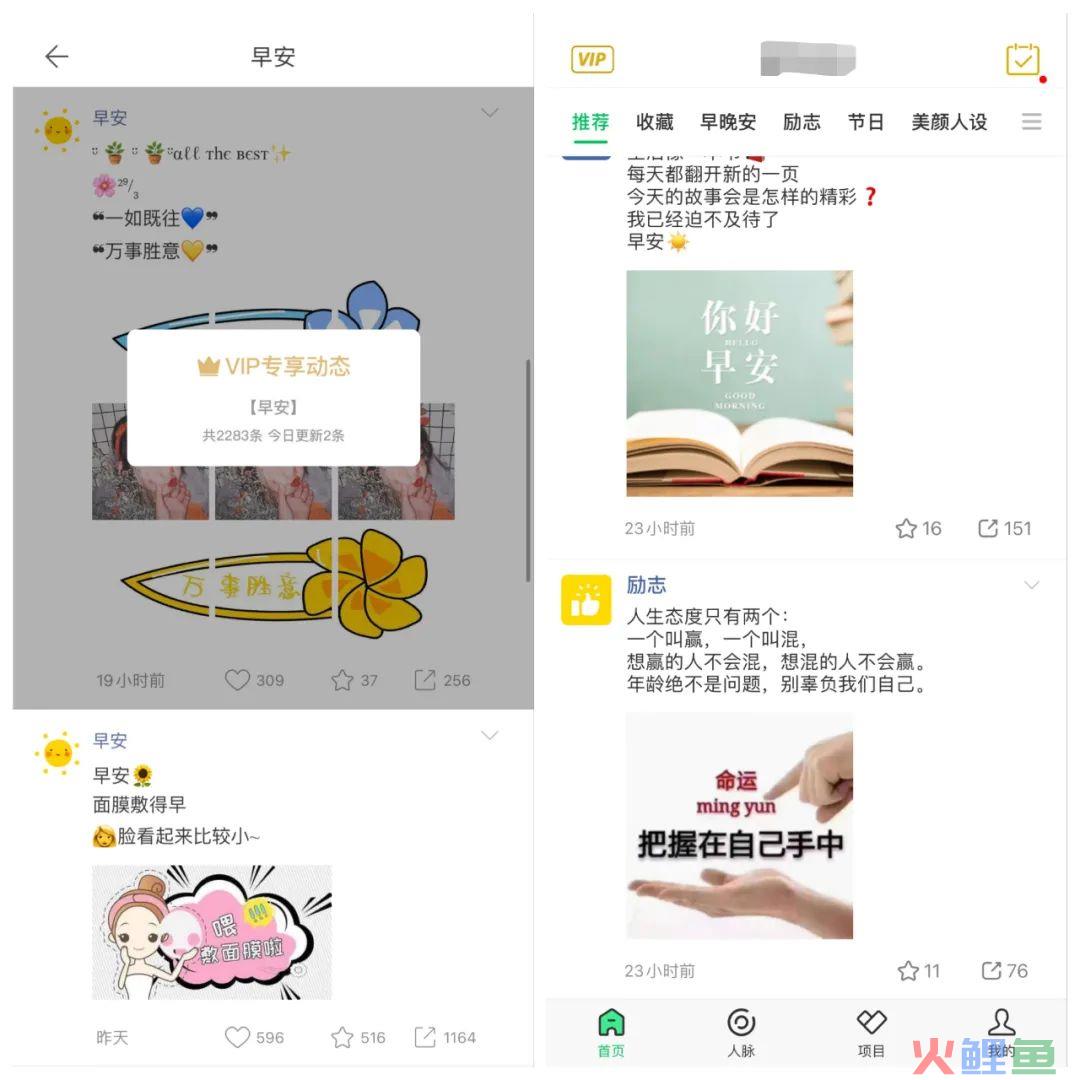Switch to the 收藏 tab
This screenshot has height=1080, width=1080.
pyautogui.click(x=655, y=122)
